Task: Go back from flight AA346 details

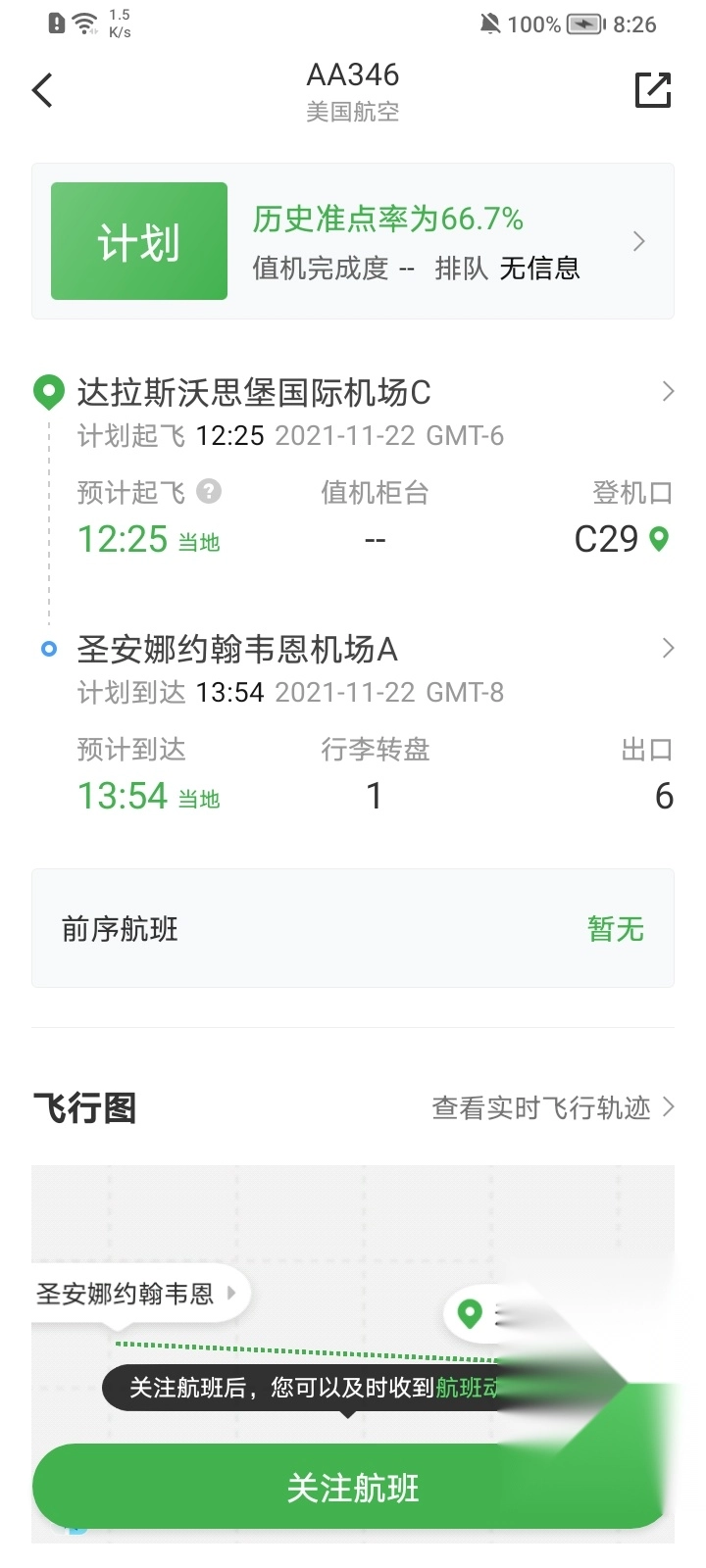Action: click(43, 90)
